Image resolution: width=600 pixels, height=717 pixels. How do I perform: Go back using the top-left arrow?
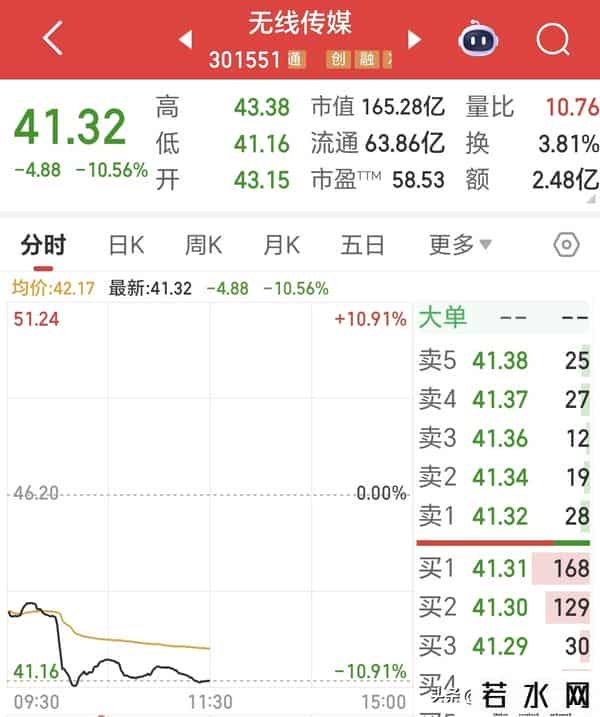tap(52, 39)
